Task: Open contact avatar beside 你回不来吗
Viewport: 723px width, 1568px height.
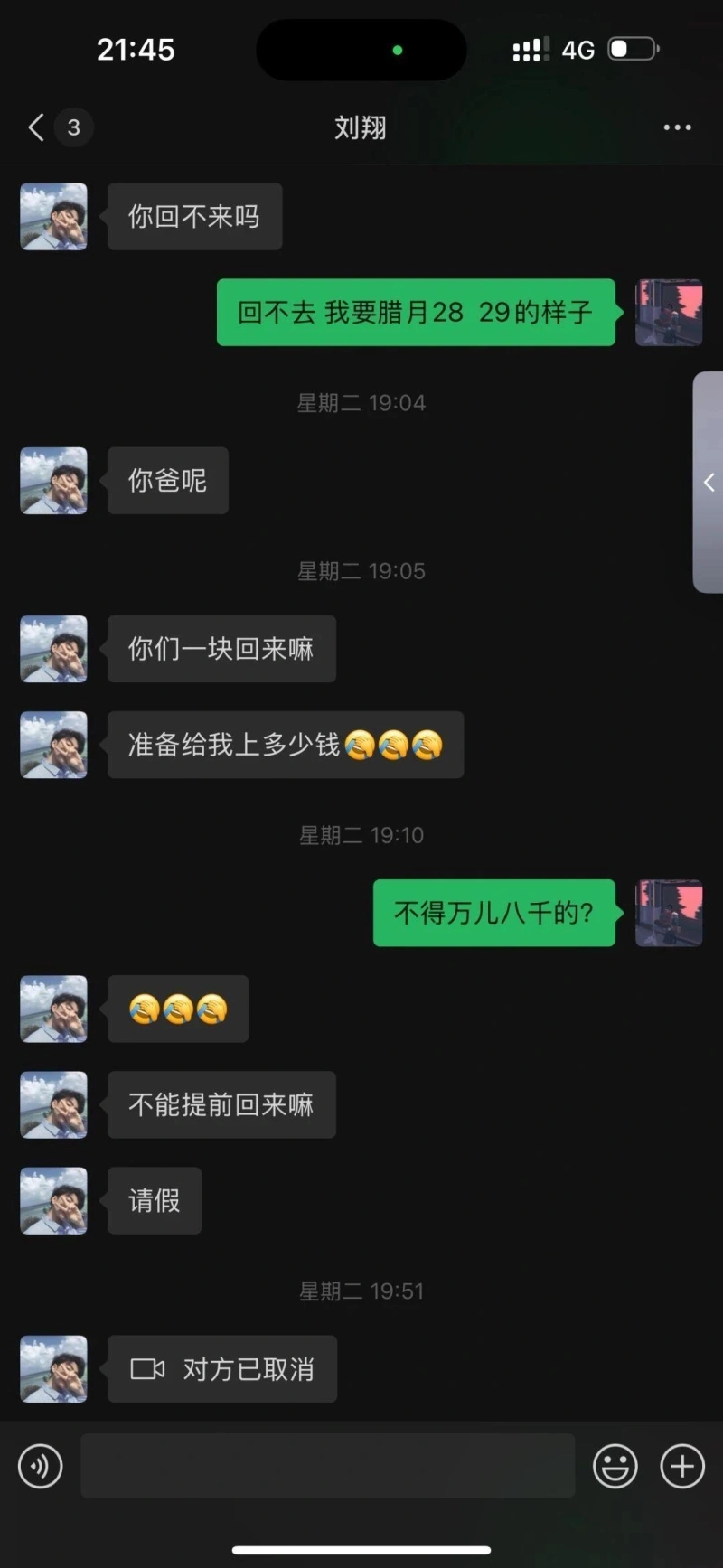Action: tap(54, 217)
